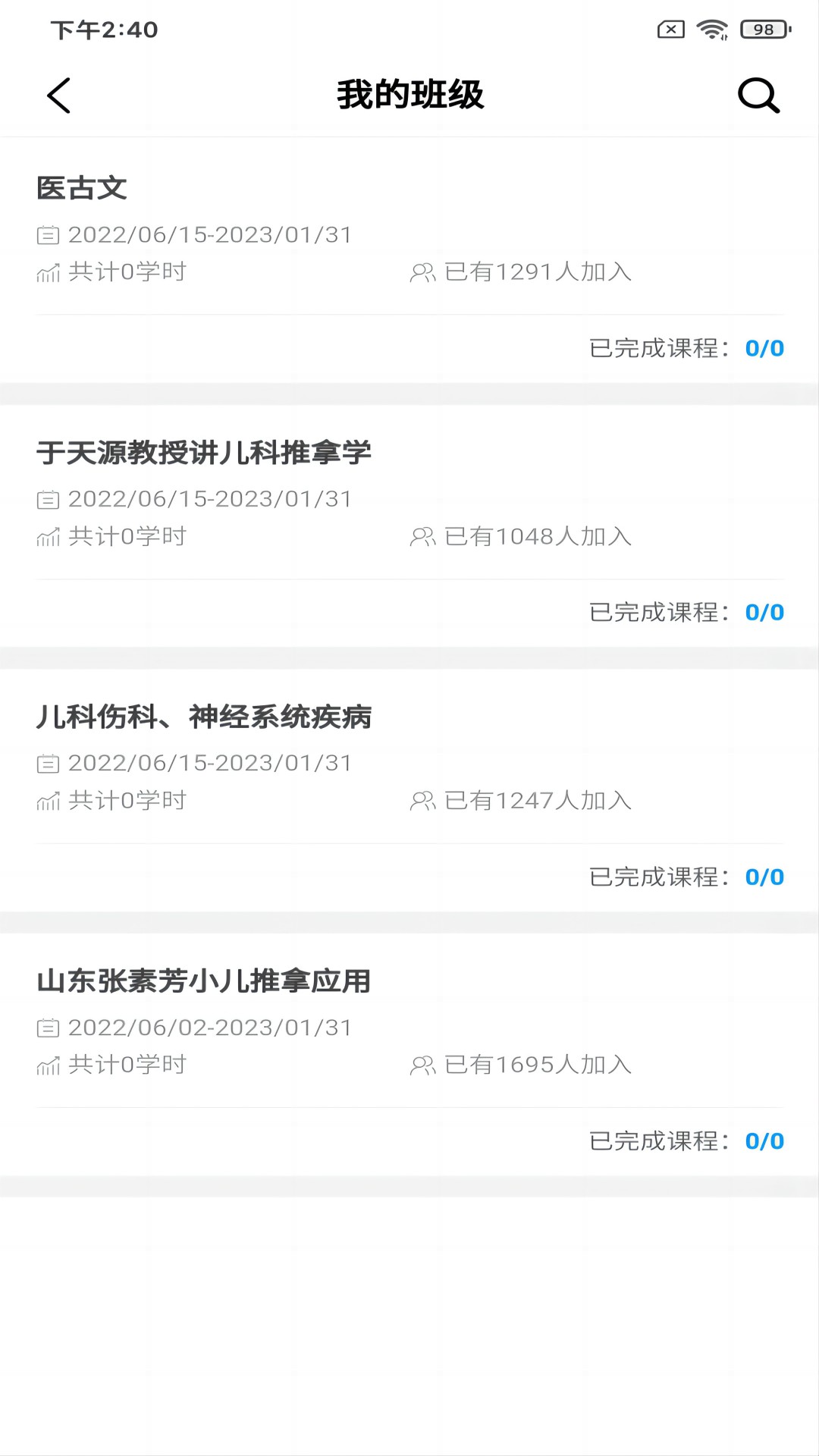The image size is (819, 1456).
Task: Tap the members icon showing 1695人加入
Action: click(x=422, y=1065)
